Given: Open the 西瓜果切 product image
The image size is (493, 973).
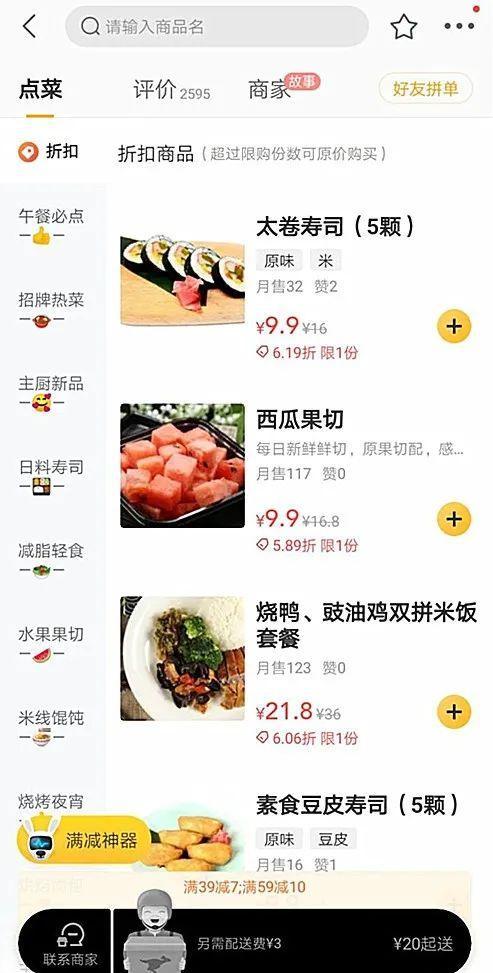Looking at the screenshot, I should (x=183, y=466).
